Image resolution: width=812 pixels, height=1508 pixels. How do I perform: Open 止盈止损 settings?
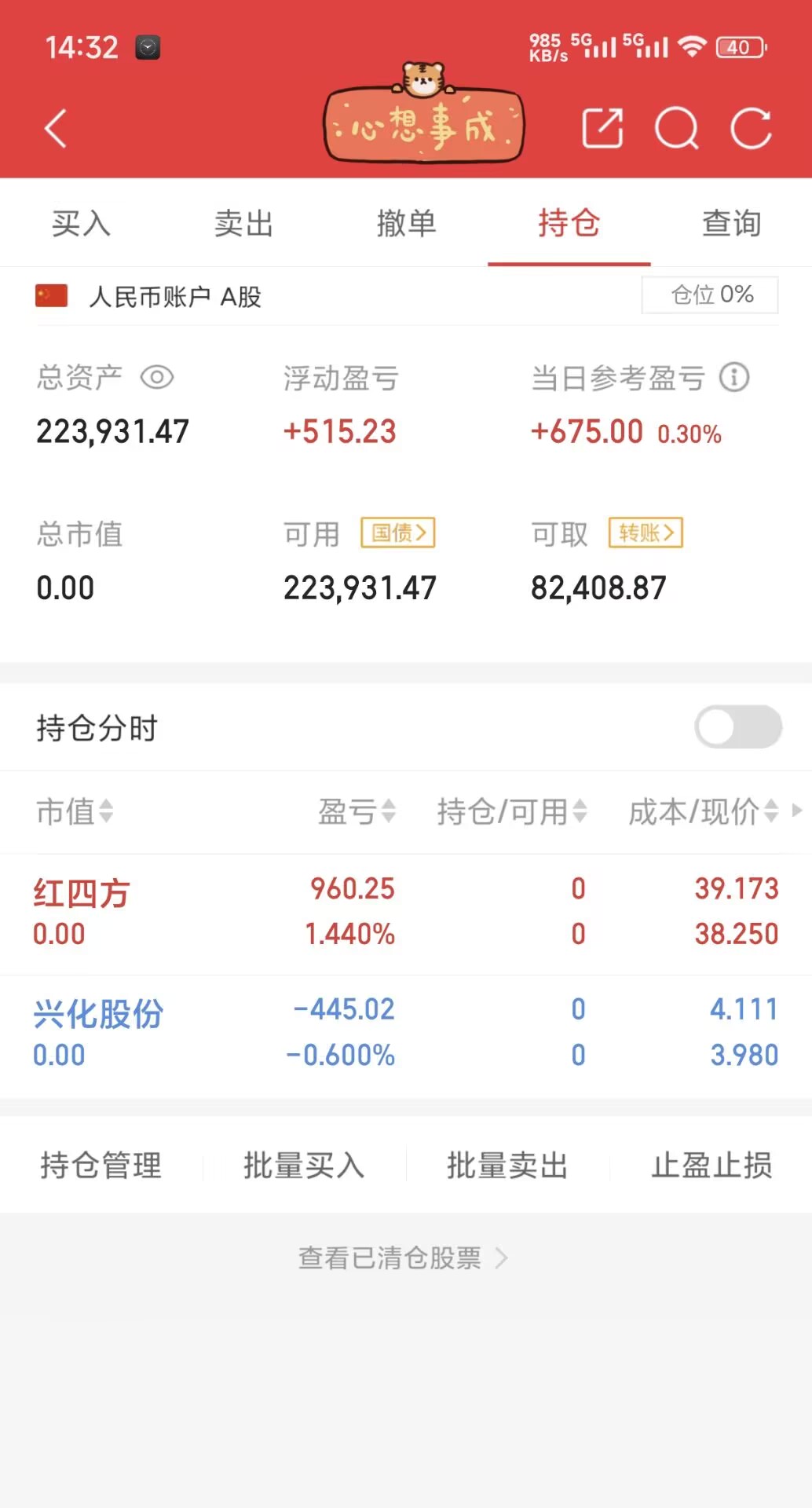click(711, 1166)
